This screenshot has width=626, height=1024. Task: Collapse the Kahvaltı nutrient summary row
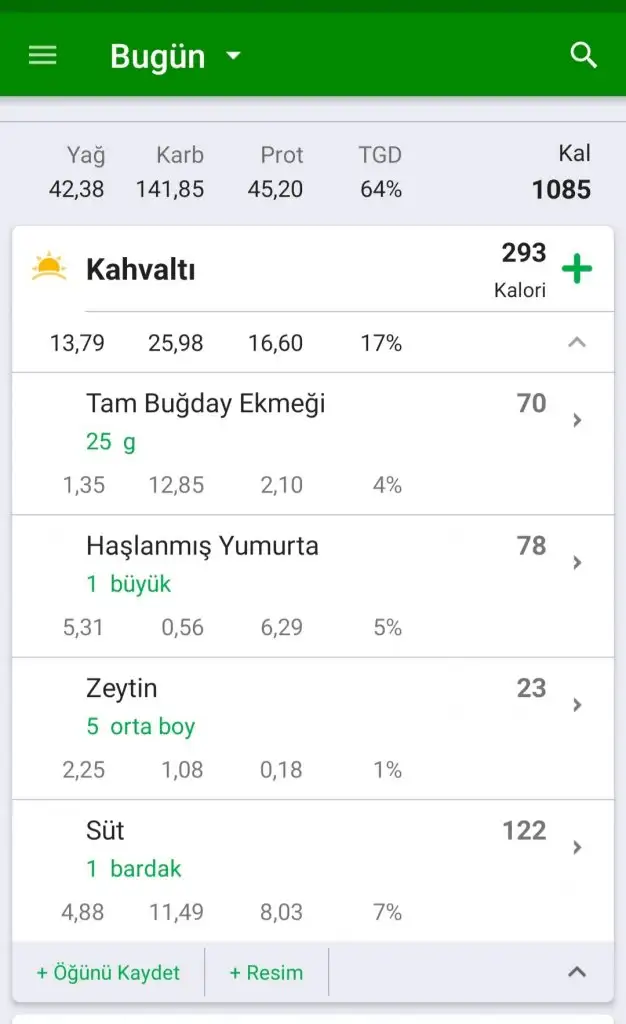click(576, 343)
